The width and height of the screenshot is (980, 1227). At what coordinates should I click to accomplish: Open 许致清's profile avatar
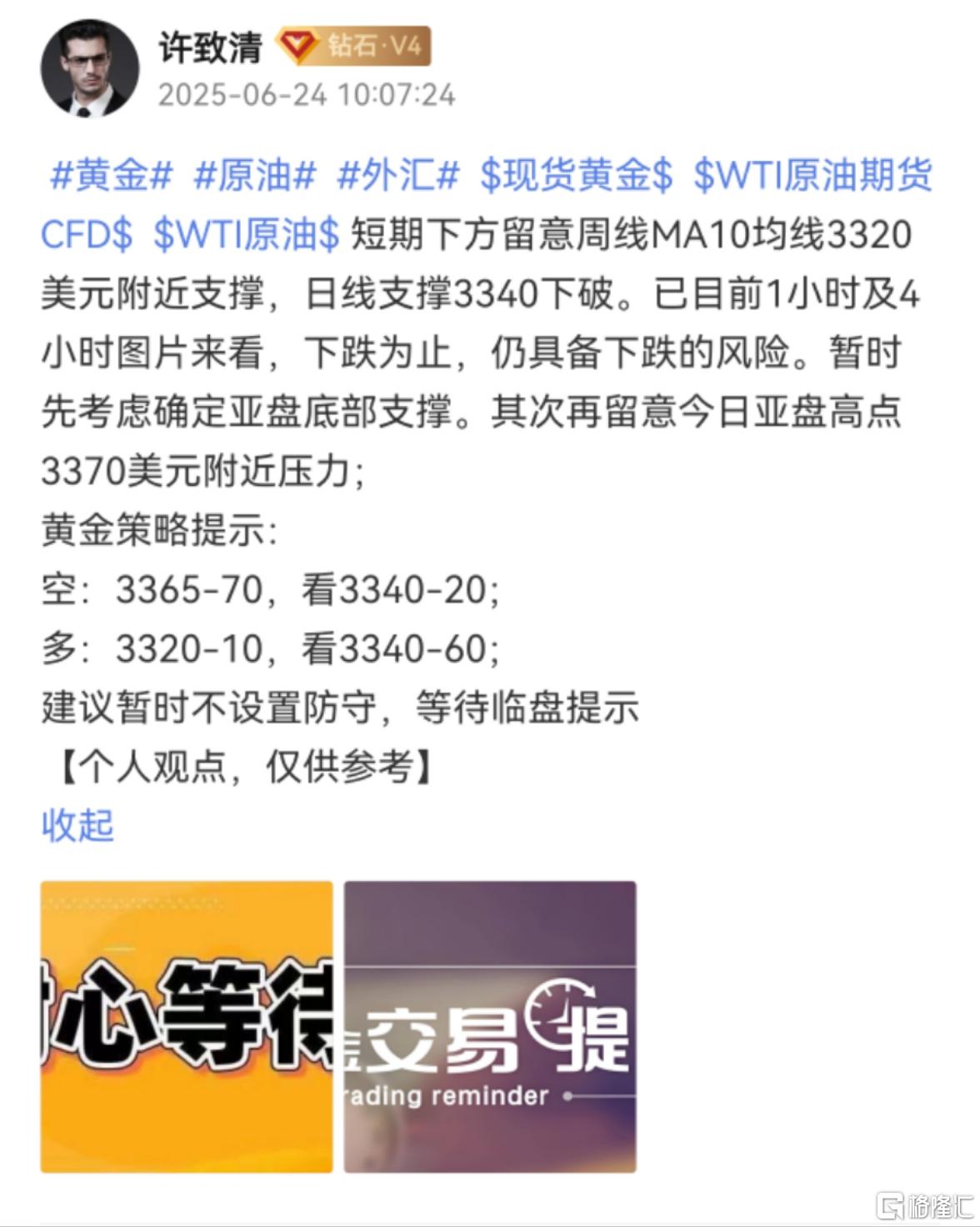[x=90, y=68]
